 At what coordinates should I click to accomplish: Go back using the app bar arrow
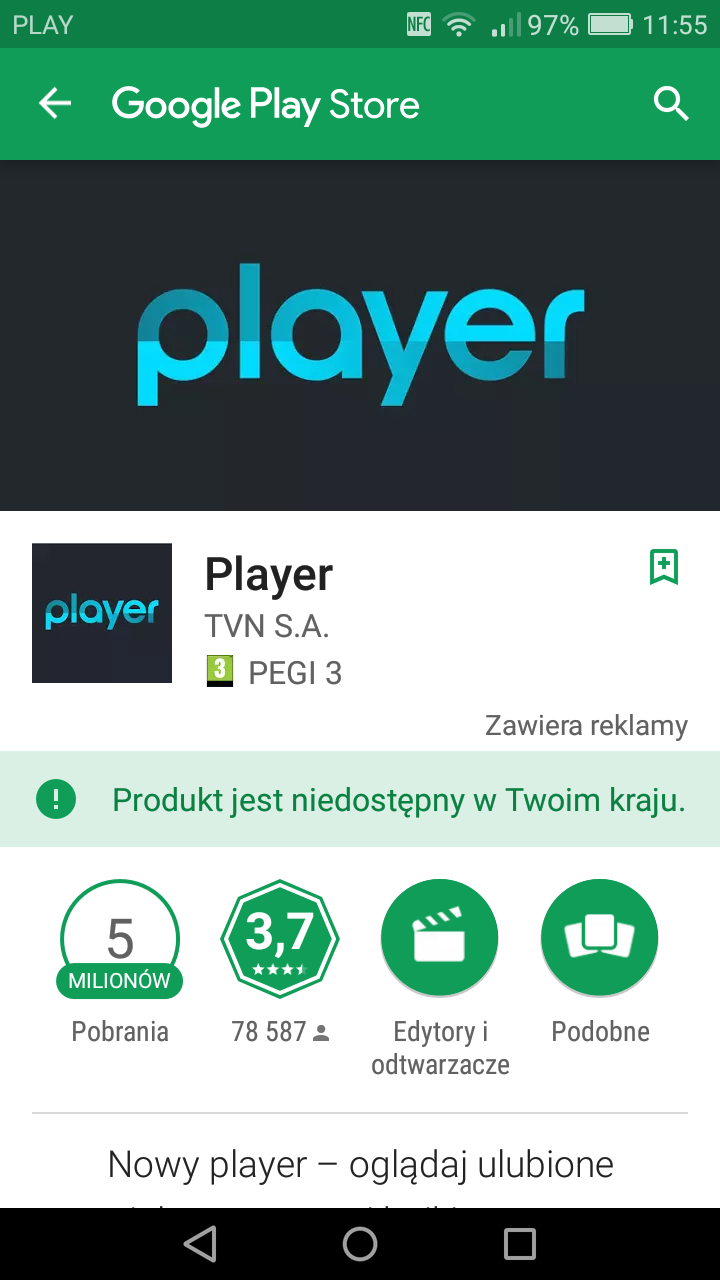point(55,104)
